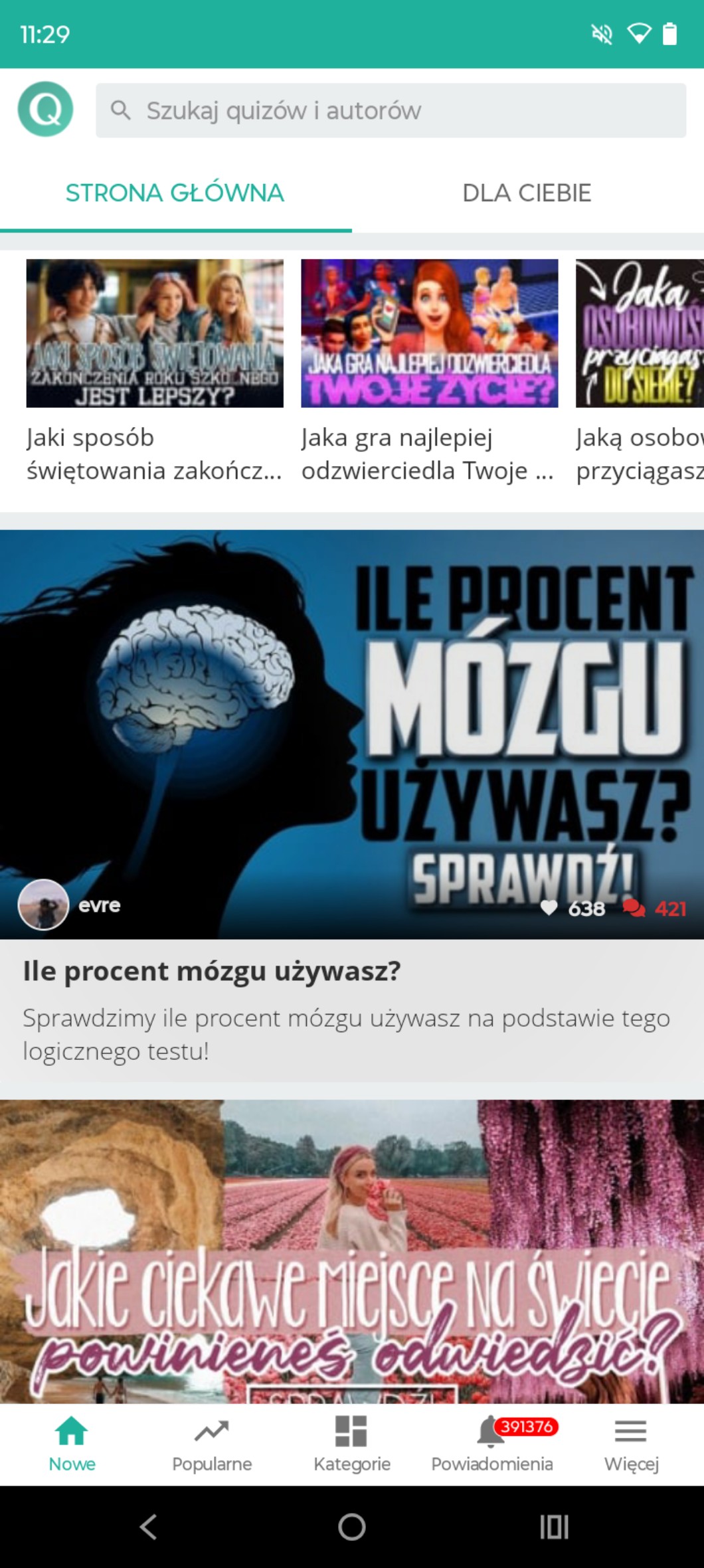
Task: Open the Kategorie tab
Action: point(352,1444)
